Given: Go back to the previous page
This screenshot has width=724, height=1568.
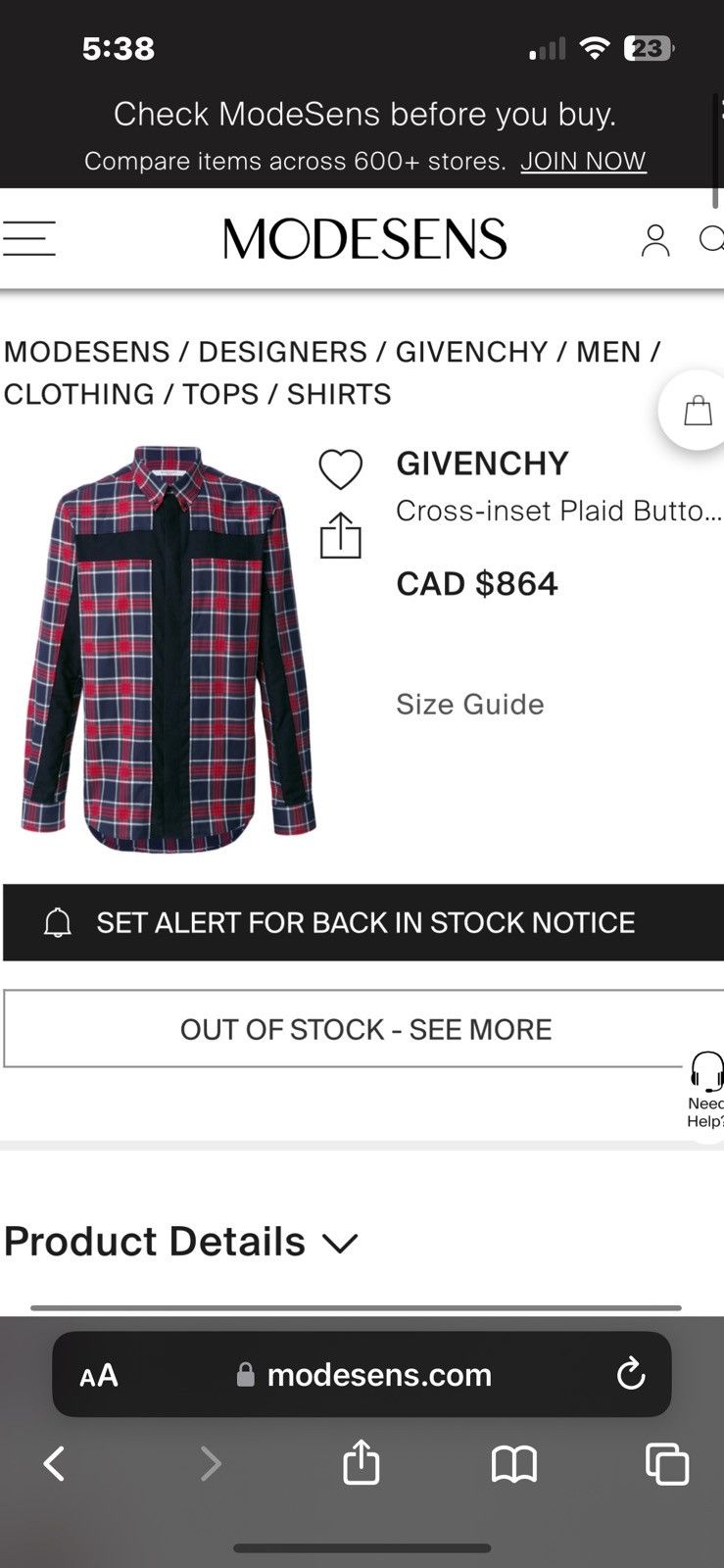Looking at the screenshot, I should [55, 1464].
